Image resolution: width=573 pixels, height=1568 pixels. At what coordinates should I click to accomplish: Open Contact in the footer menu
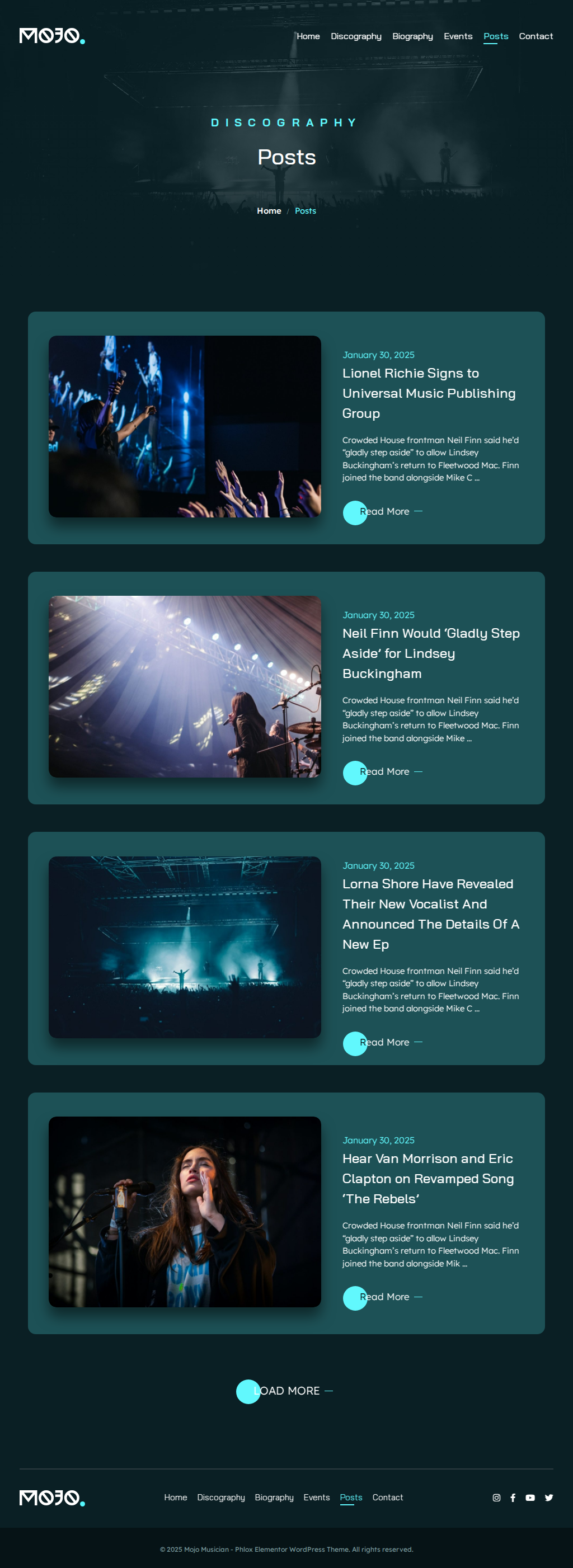(387, 1498)
